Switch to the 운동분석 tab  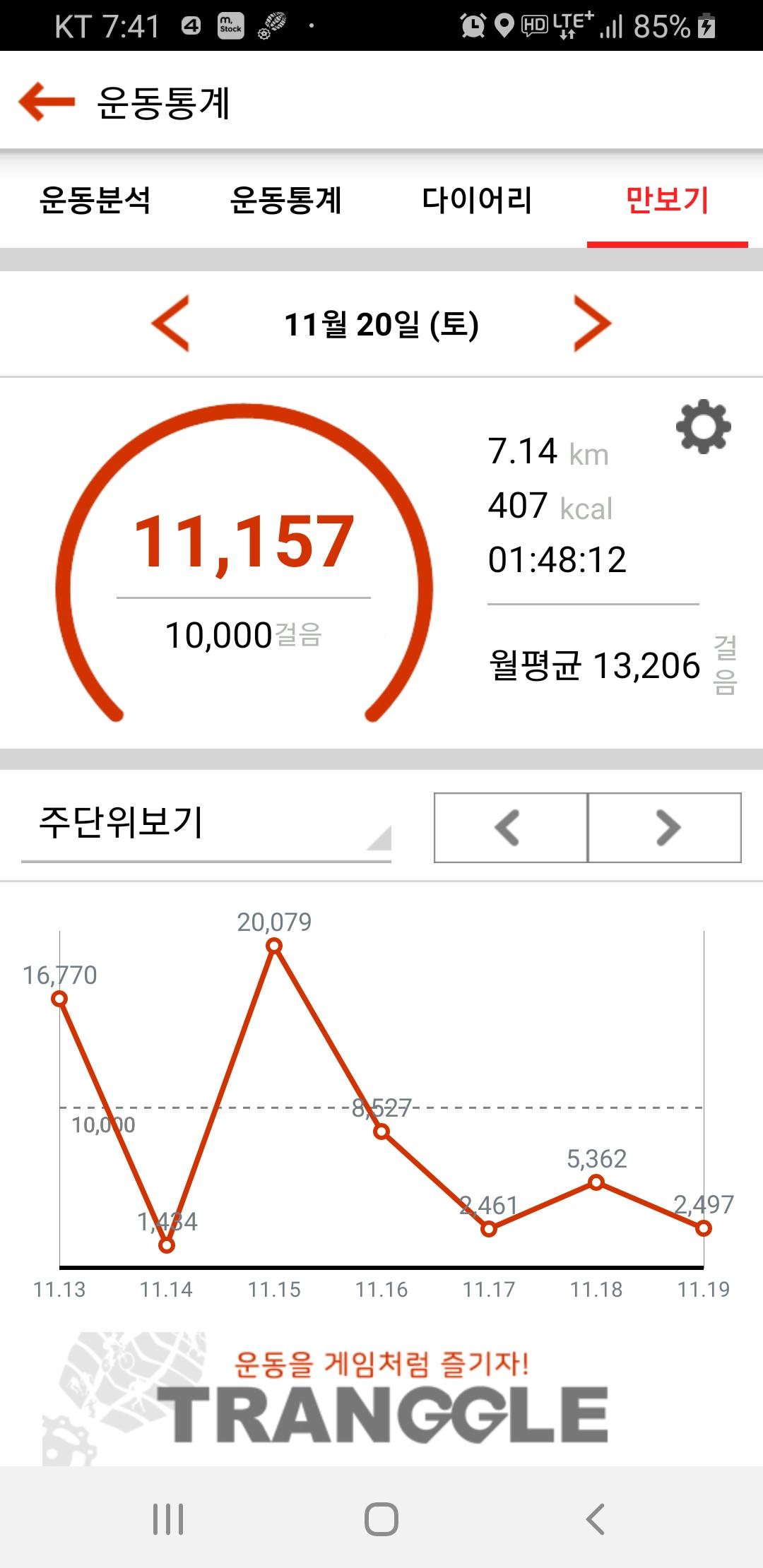[95, 200]
